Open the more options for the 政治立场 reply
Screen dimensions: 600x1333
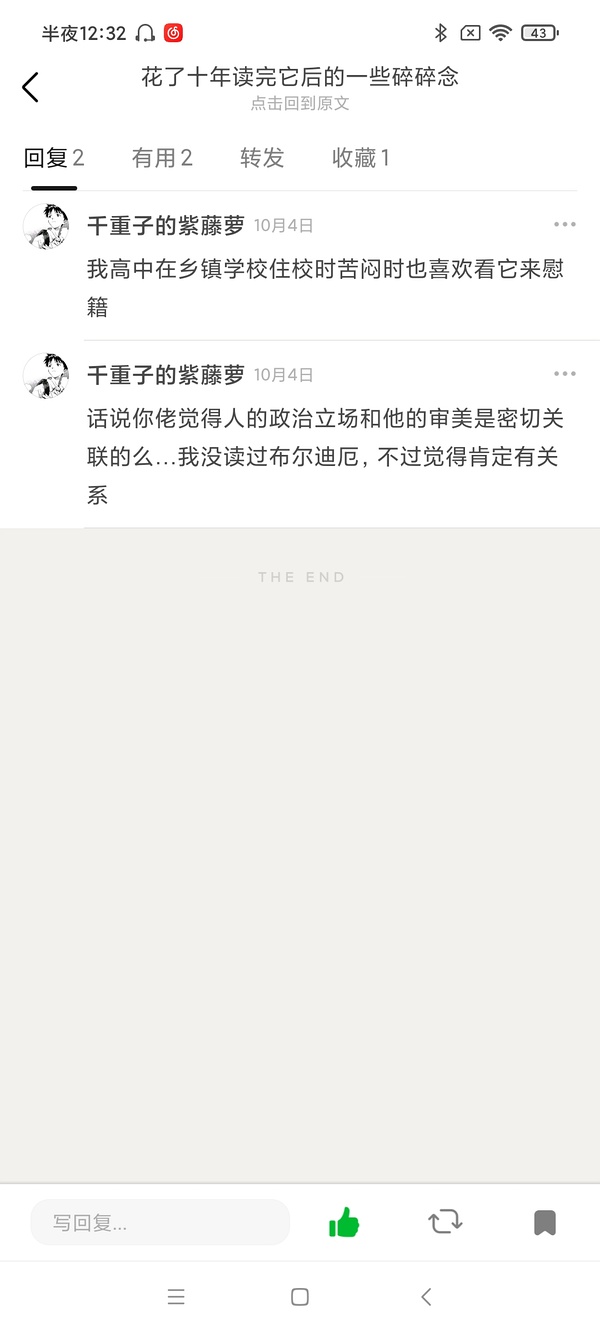tap(564, 374)
